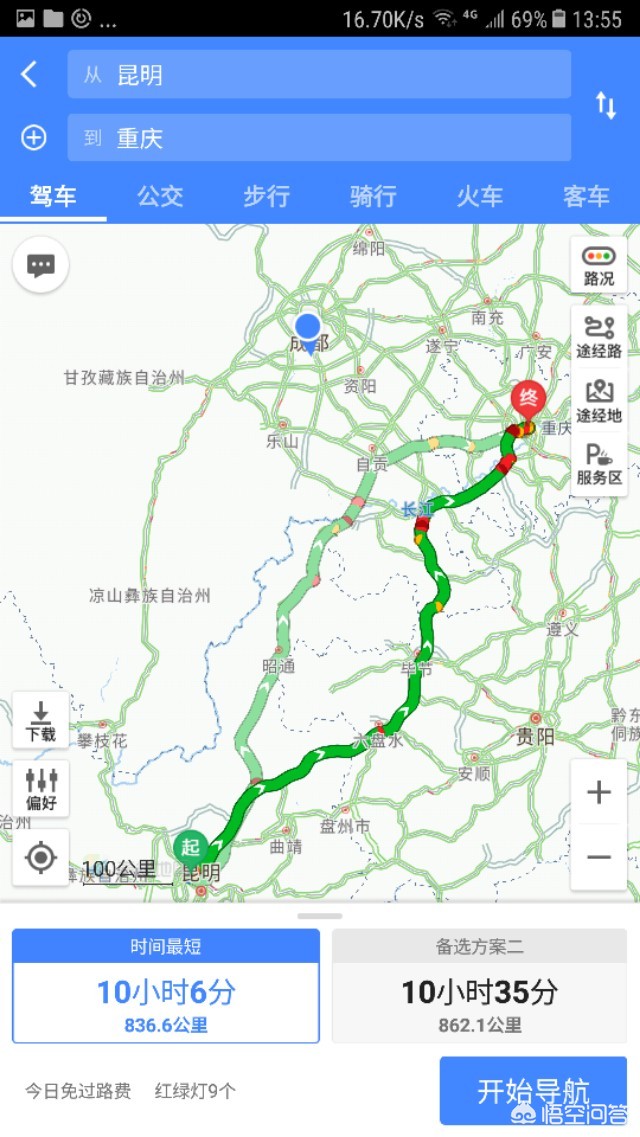Swap origin and destination
This screenshot has width=640, height=1137.
click(606, 106)
